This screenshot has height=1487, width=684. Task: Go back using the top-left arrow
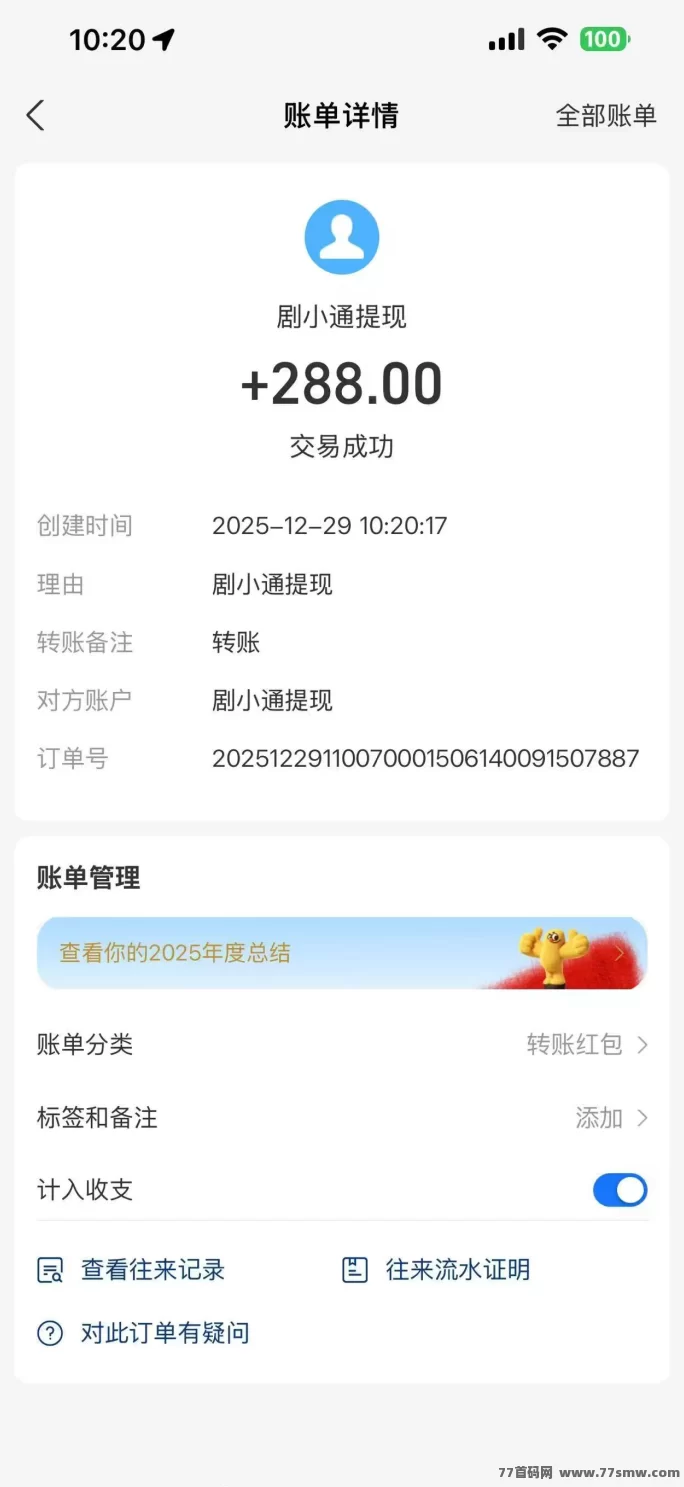(36, 115)
